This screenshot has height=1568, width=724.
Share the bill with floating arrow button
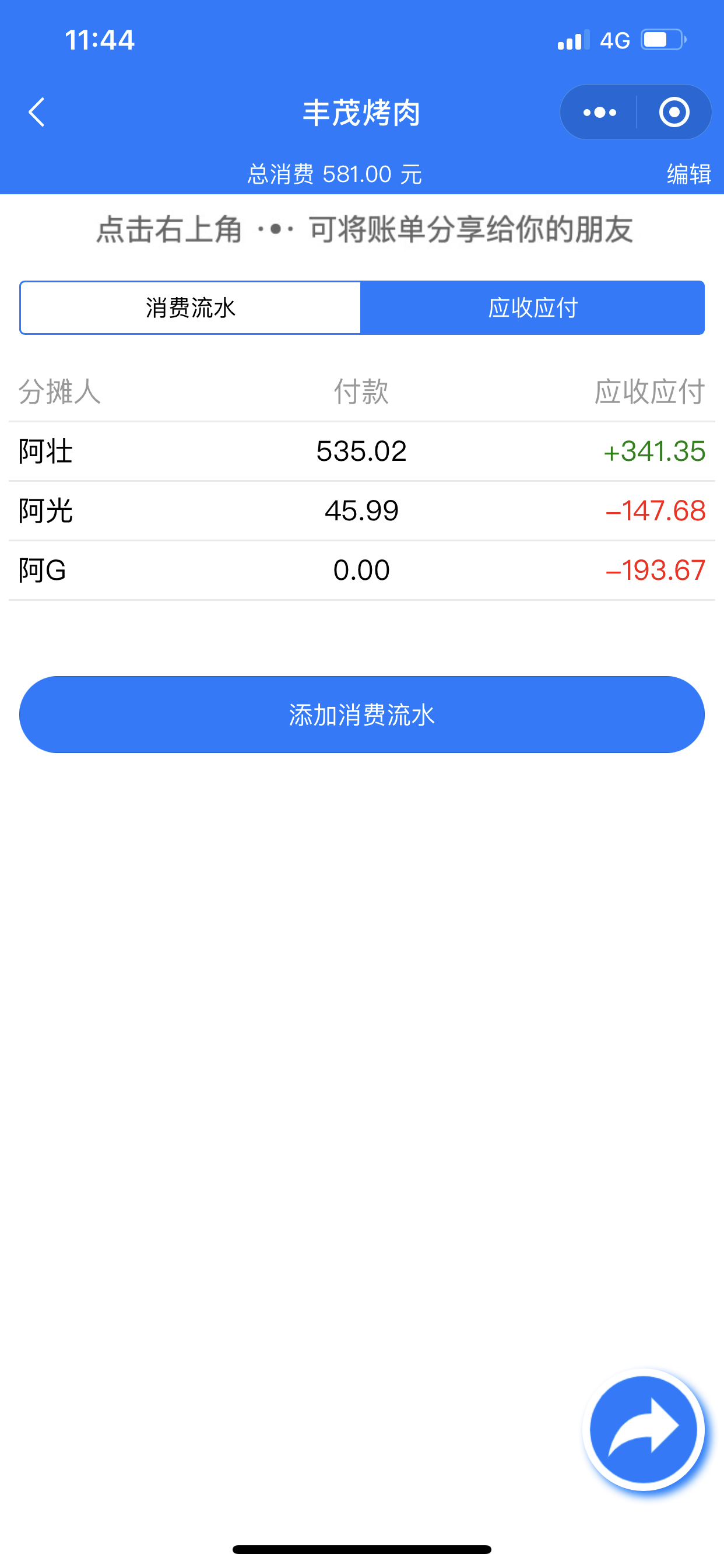[644, 1429]
